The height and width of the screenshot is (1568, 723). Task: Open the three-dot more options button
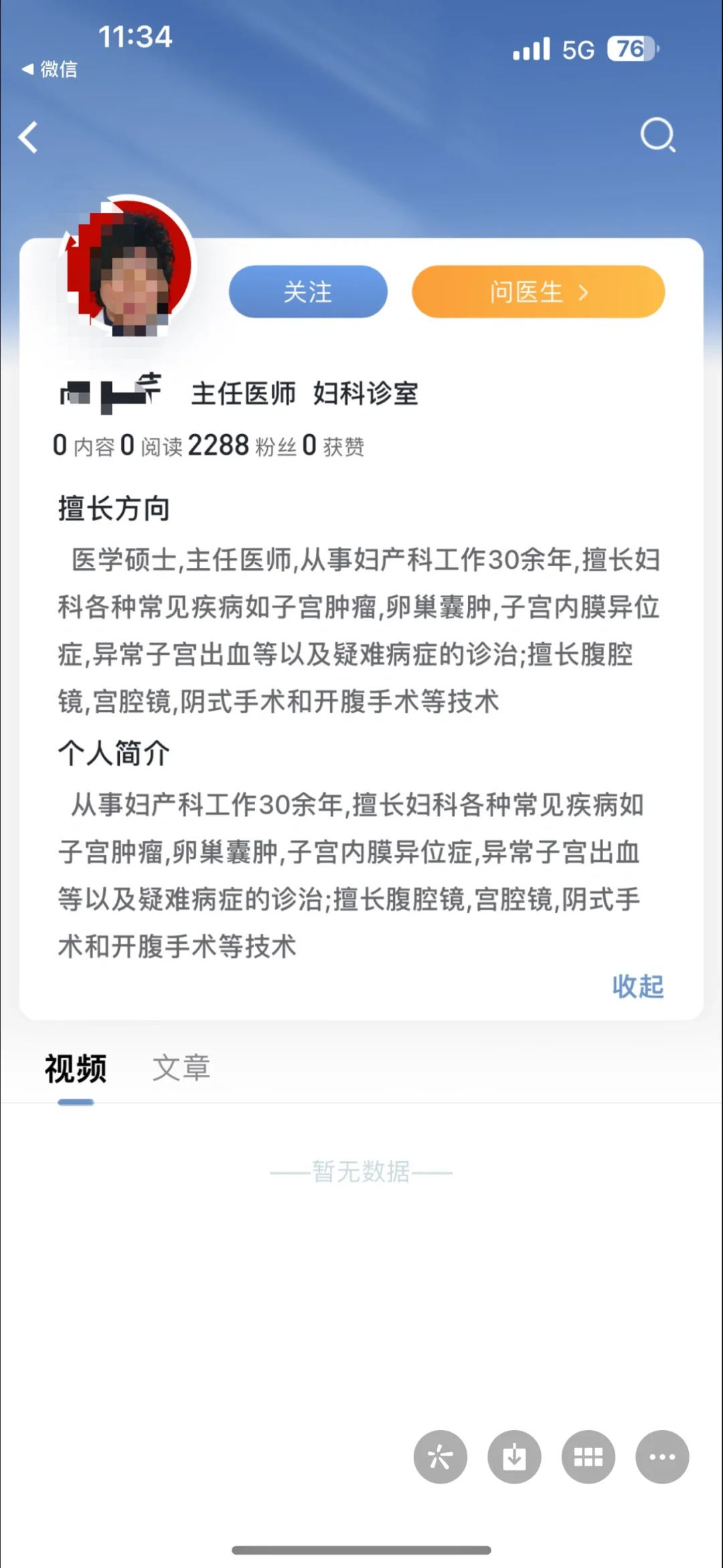pyautogui.click(x=662, y=1457)
